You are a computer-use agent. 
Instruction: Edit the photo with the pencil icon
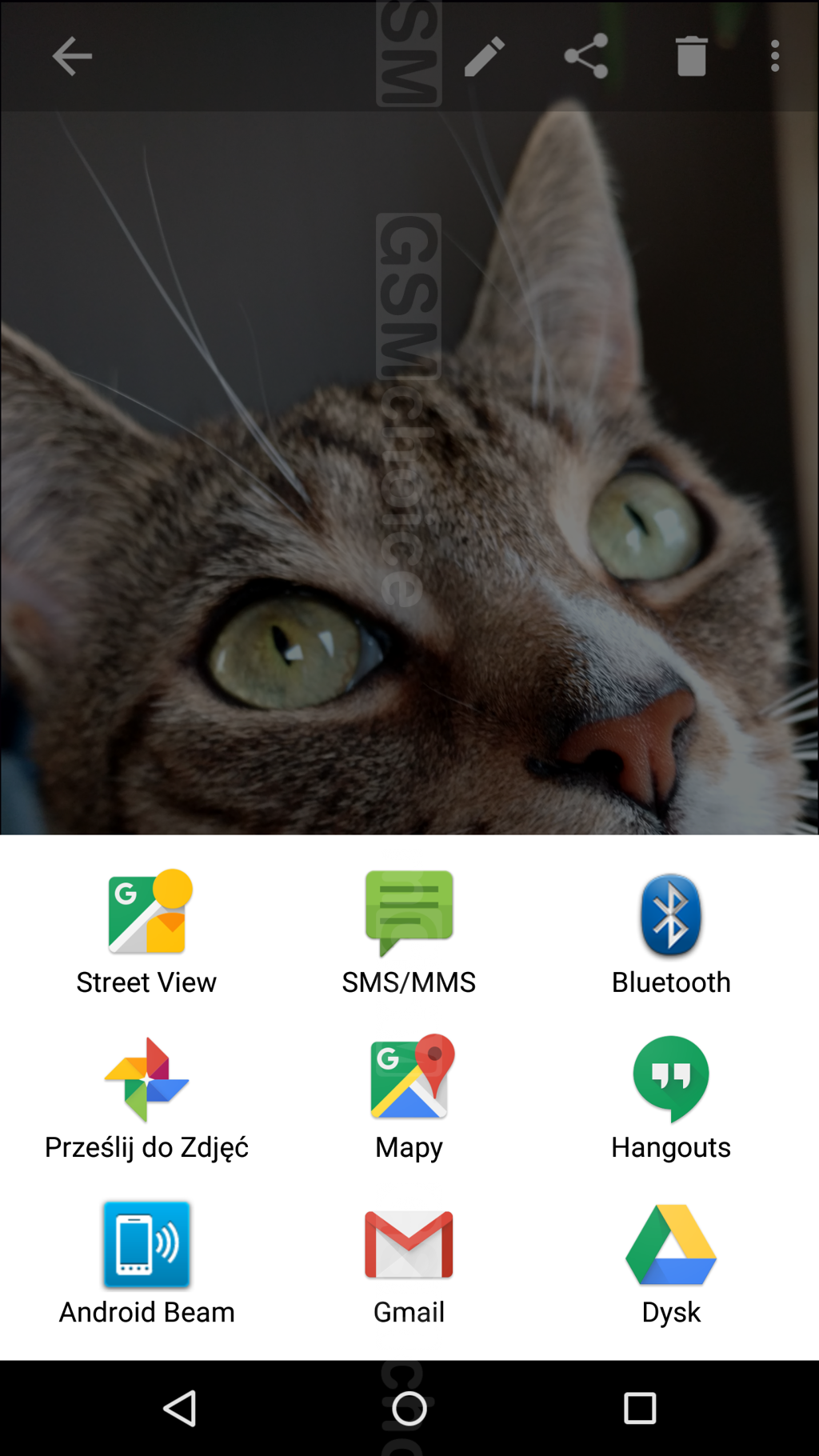pos(484,56)
